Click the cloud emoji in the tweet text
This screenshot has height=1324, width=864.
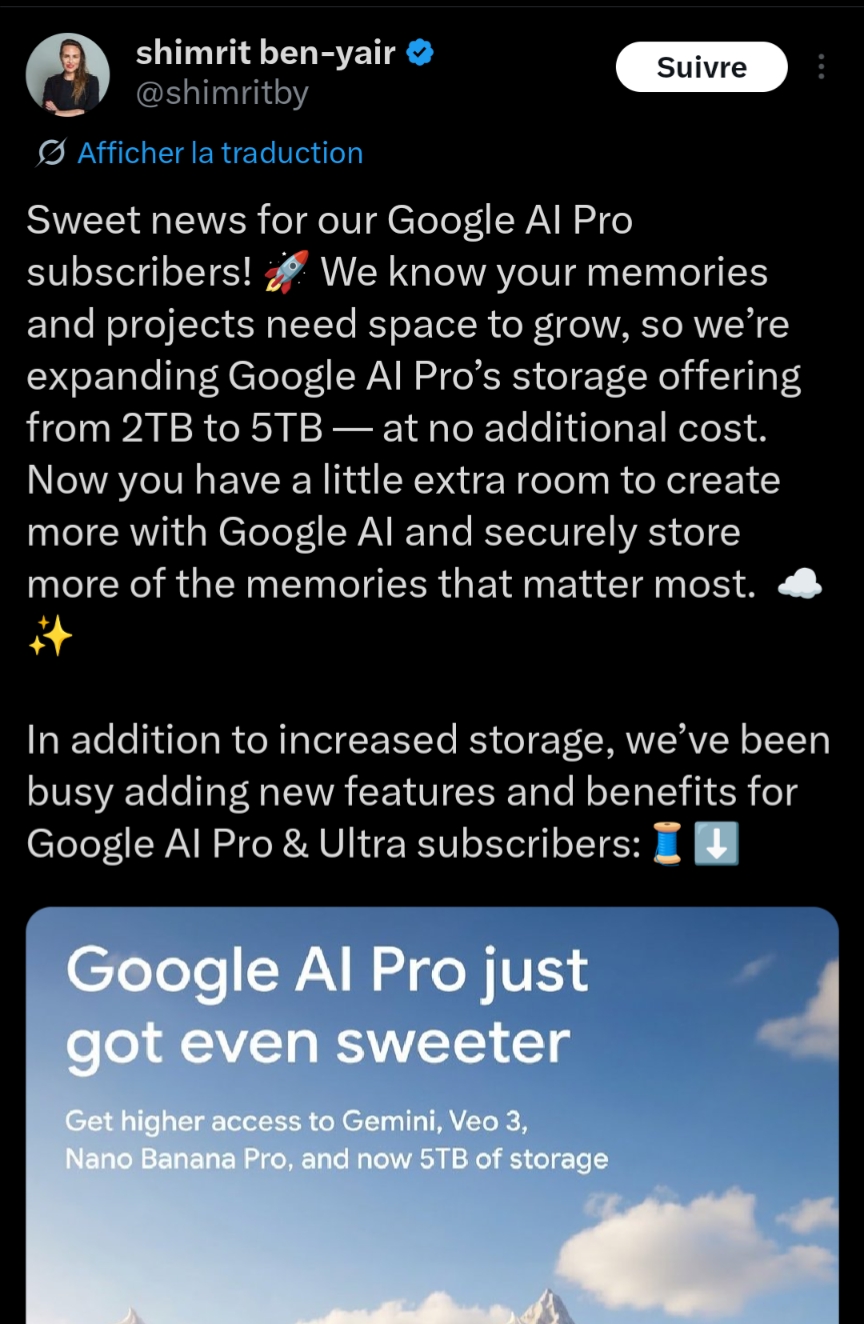tap(800, 583)
